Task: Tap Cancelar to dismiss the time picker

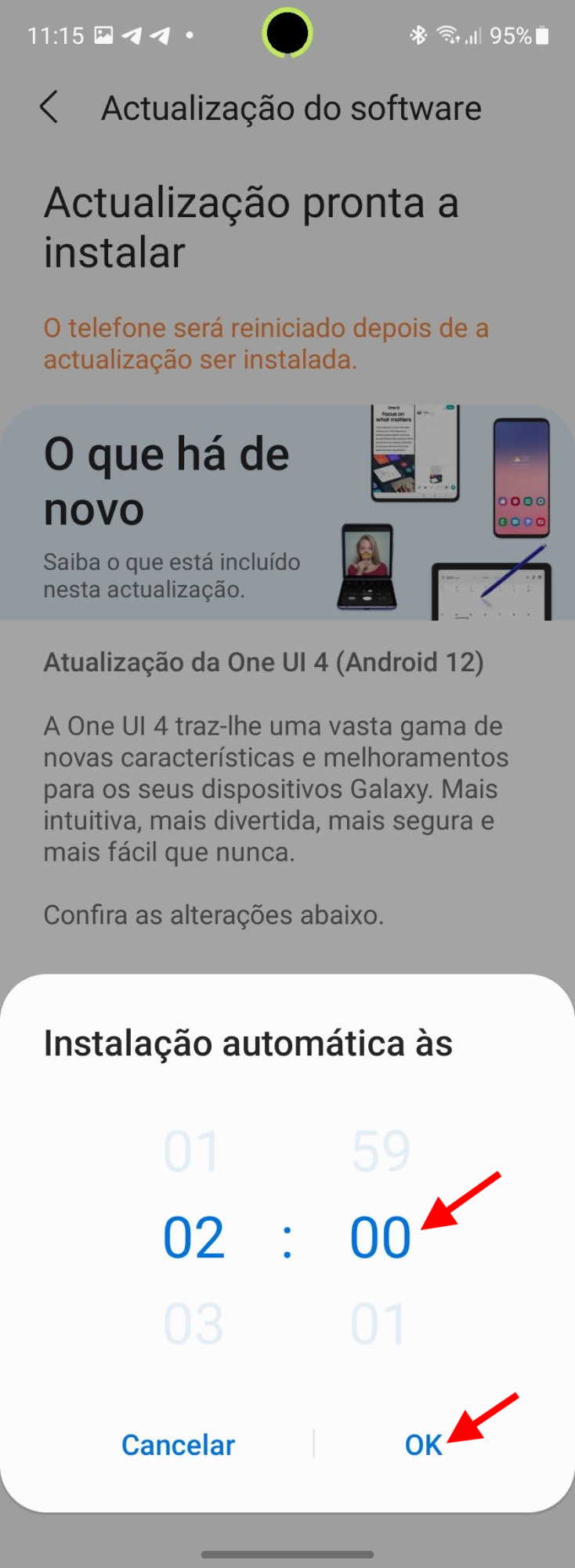Action: (178, 1445)
